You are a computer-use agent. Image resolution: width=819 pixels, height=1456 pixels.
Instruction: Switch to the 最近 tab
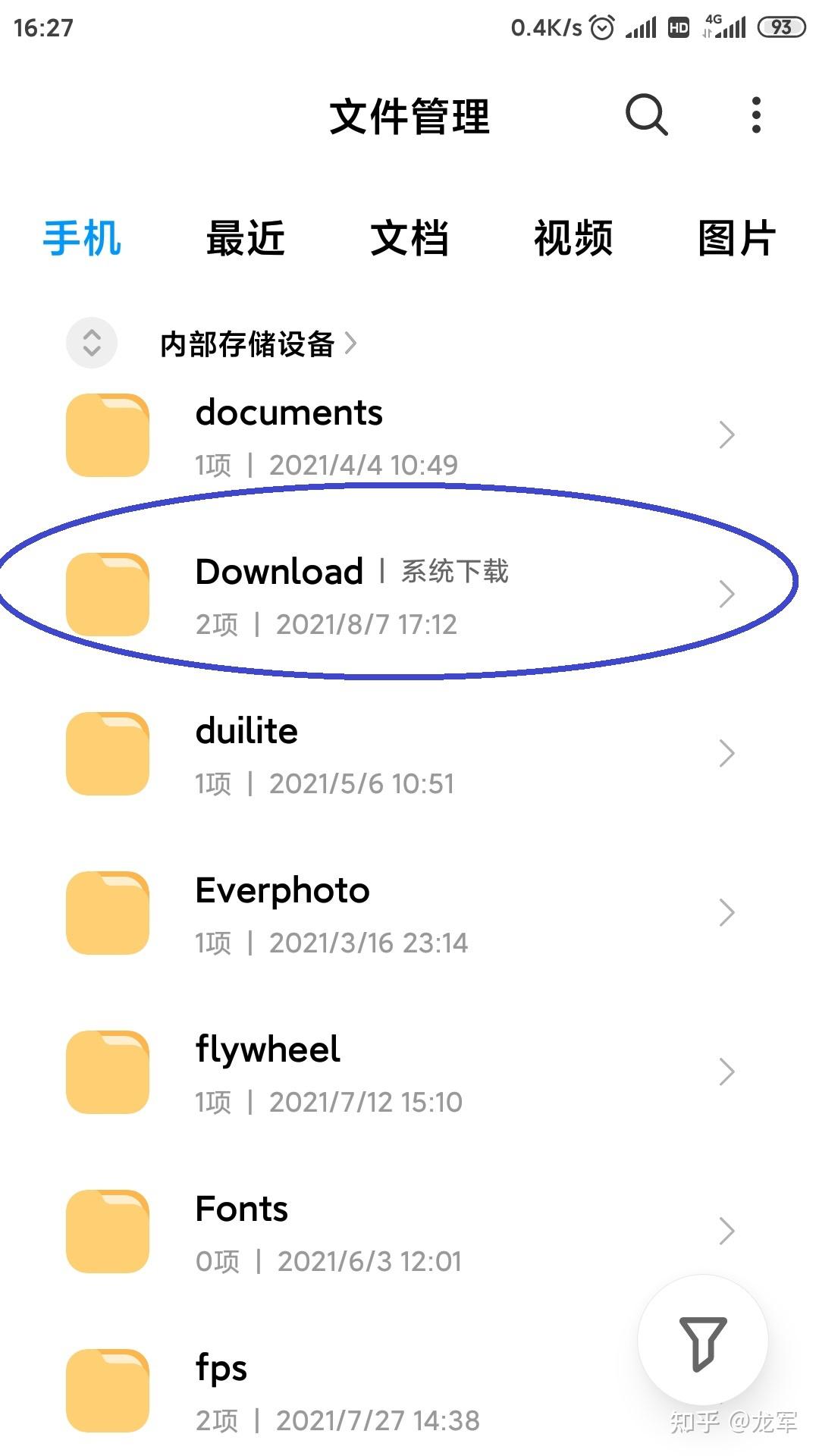point(246,238)
